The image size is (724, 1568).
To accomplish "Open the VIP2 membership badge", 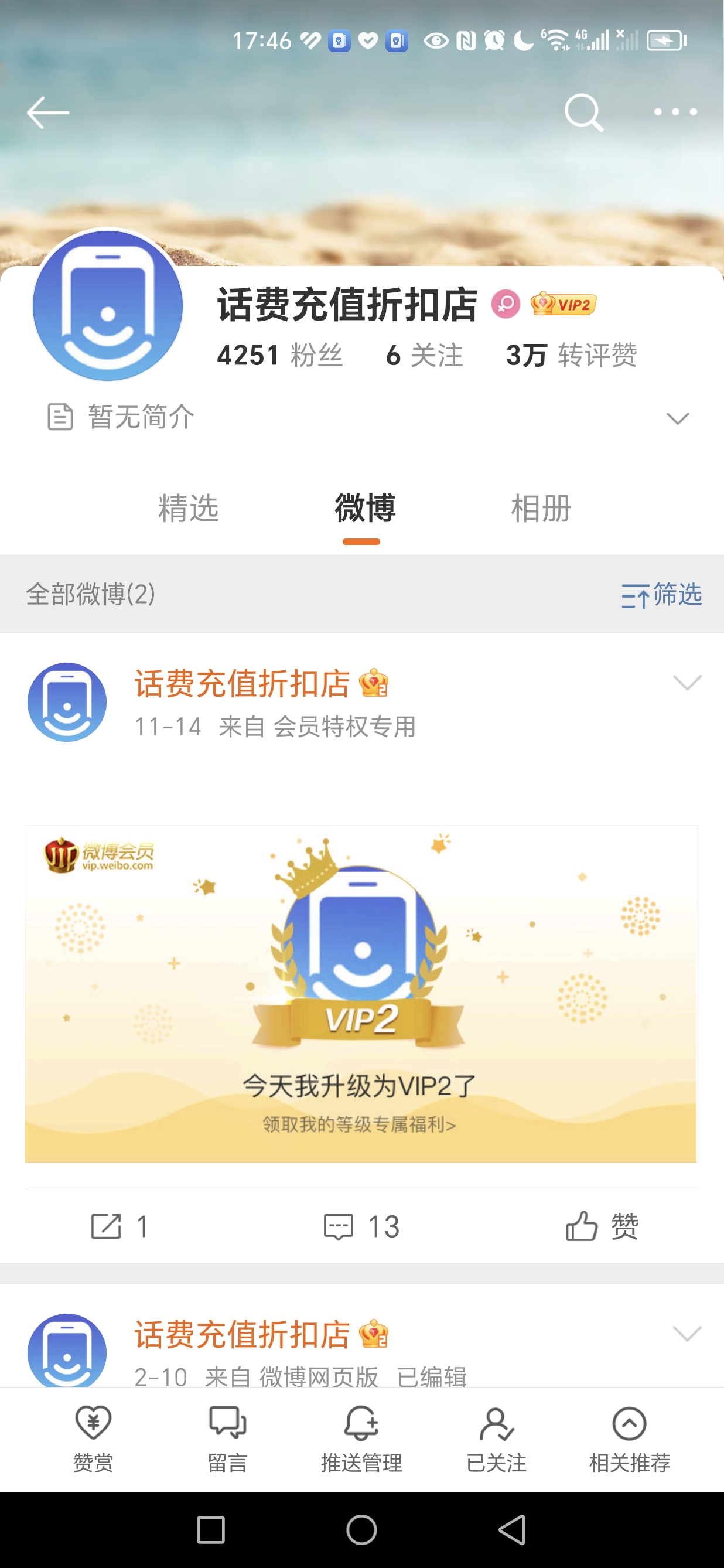I will 564,304.
